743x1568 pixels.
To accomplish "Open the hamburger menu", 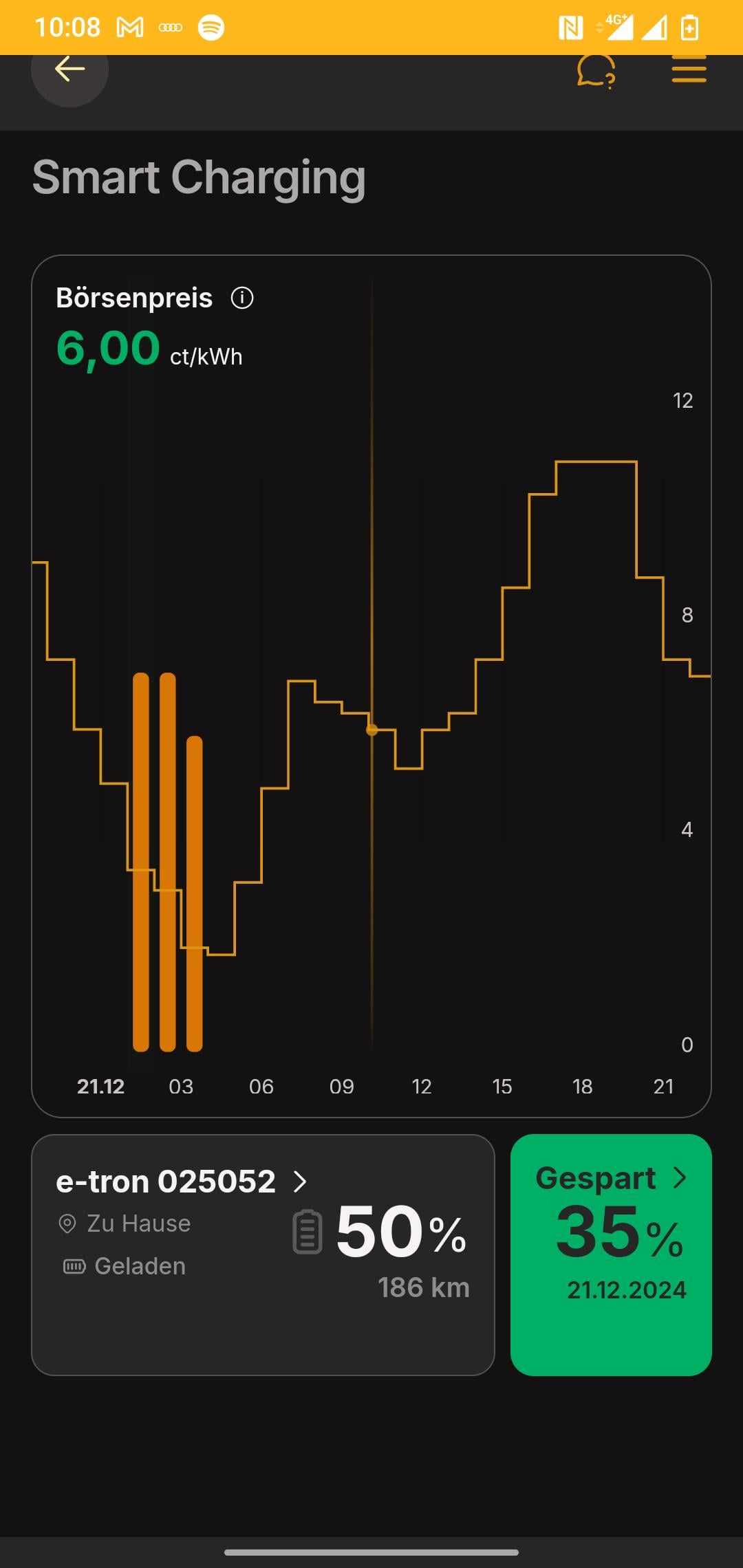I will (689, 70).
